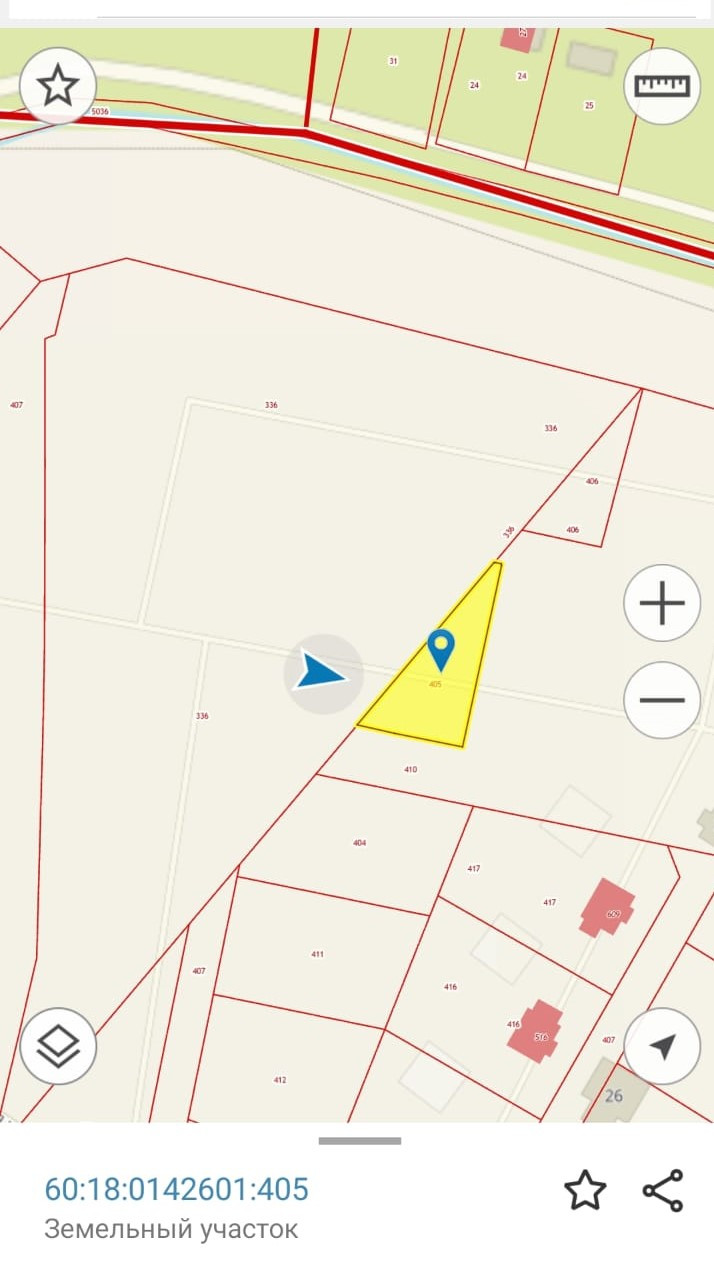Image resolution: width=714 pixels, height=1265 pixels.
Task: Open favorites star on the map
Action: click(x=58, y=86)
